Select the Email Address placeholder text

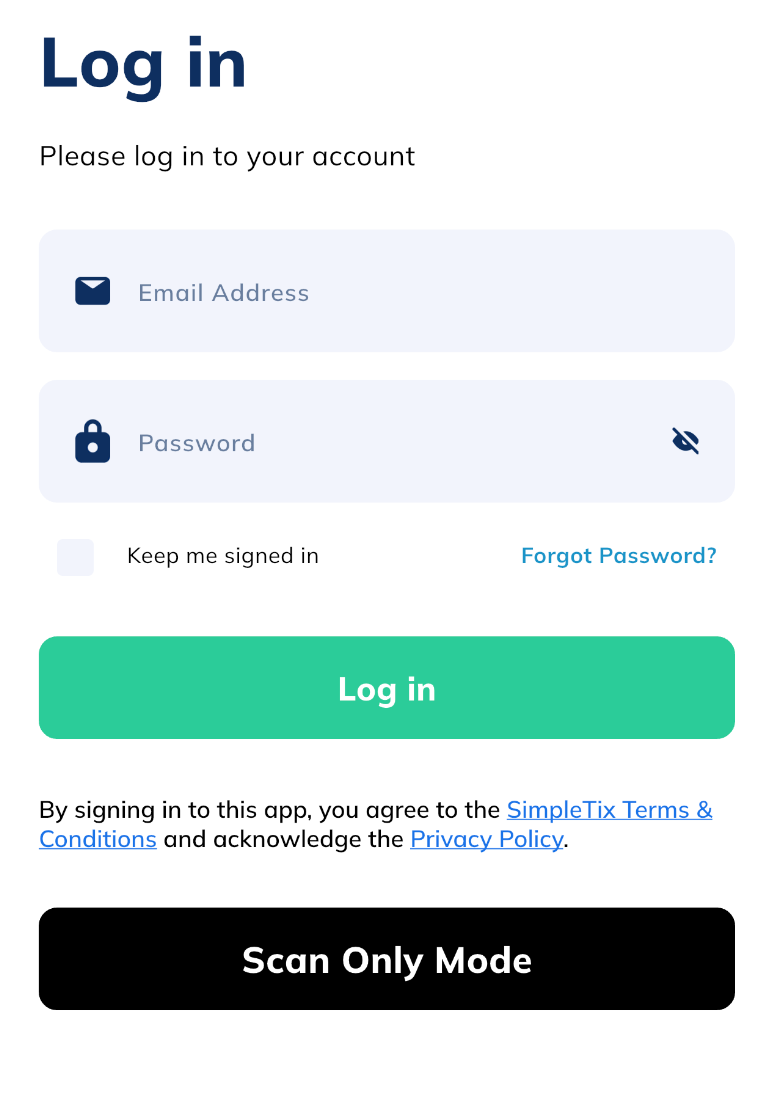[223, 292]
